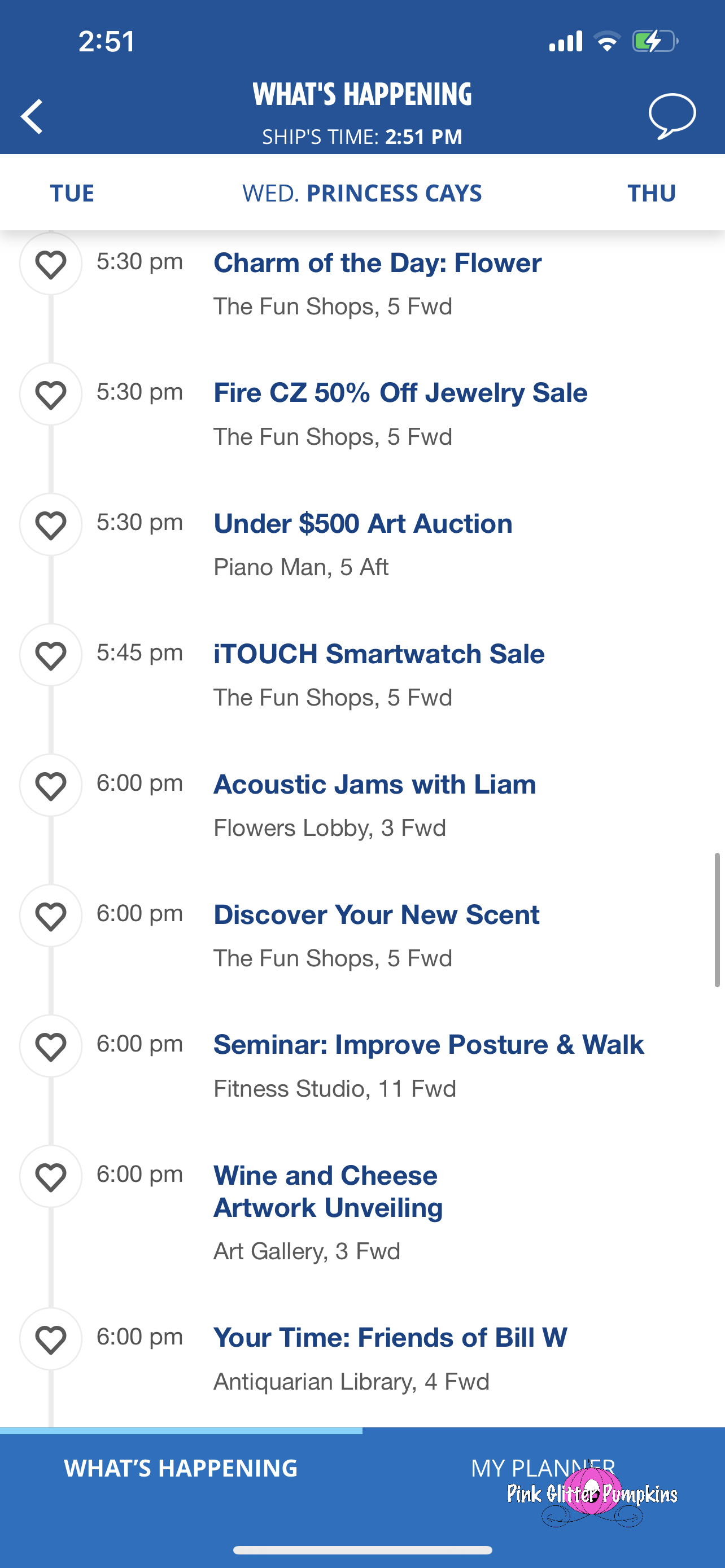Add Under $500 Art Auction to favorites

coord(50,524)
